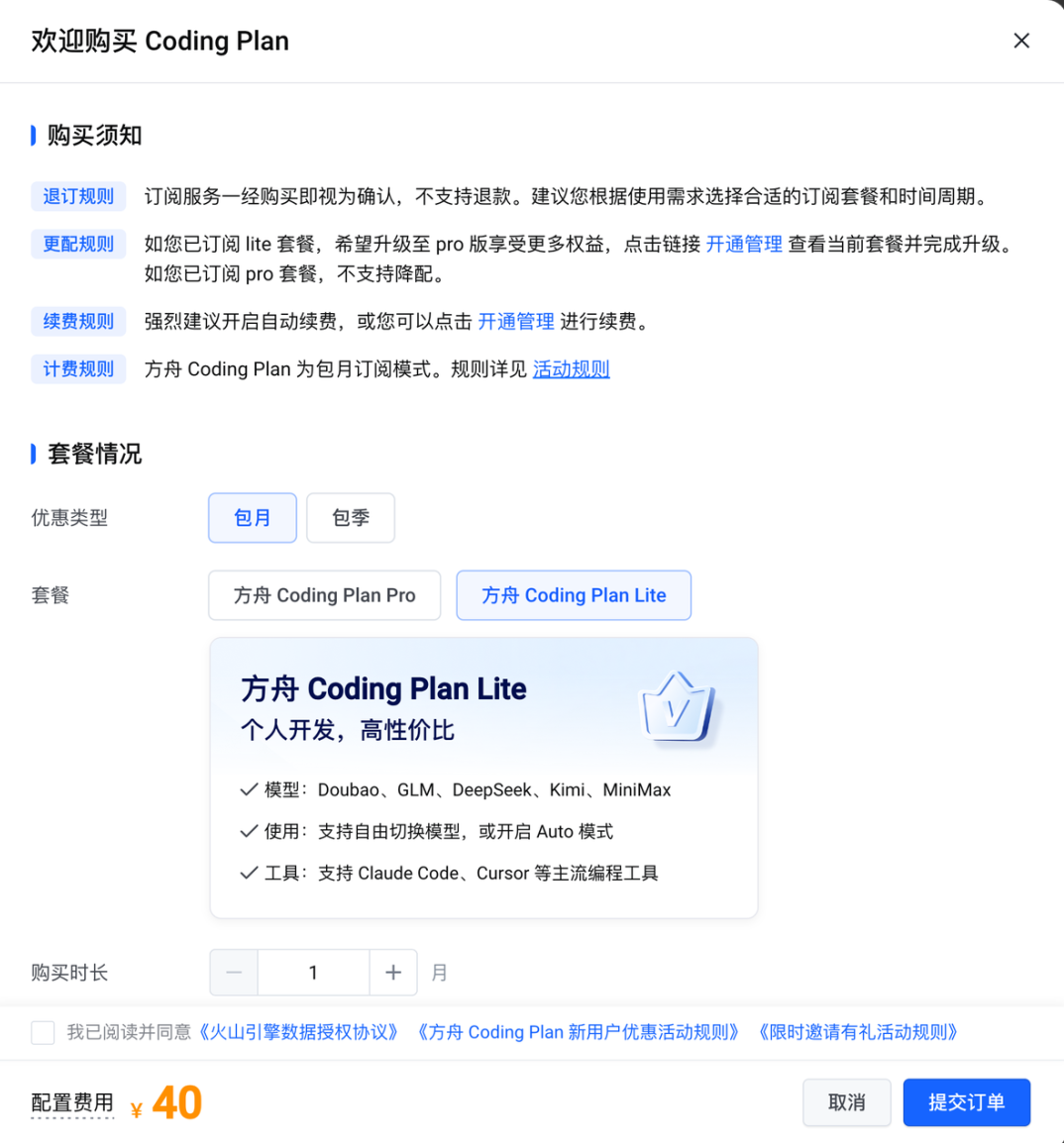Decrease purchase duration with minus button
1064x1143 pixels.
(234, 973)
